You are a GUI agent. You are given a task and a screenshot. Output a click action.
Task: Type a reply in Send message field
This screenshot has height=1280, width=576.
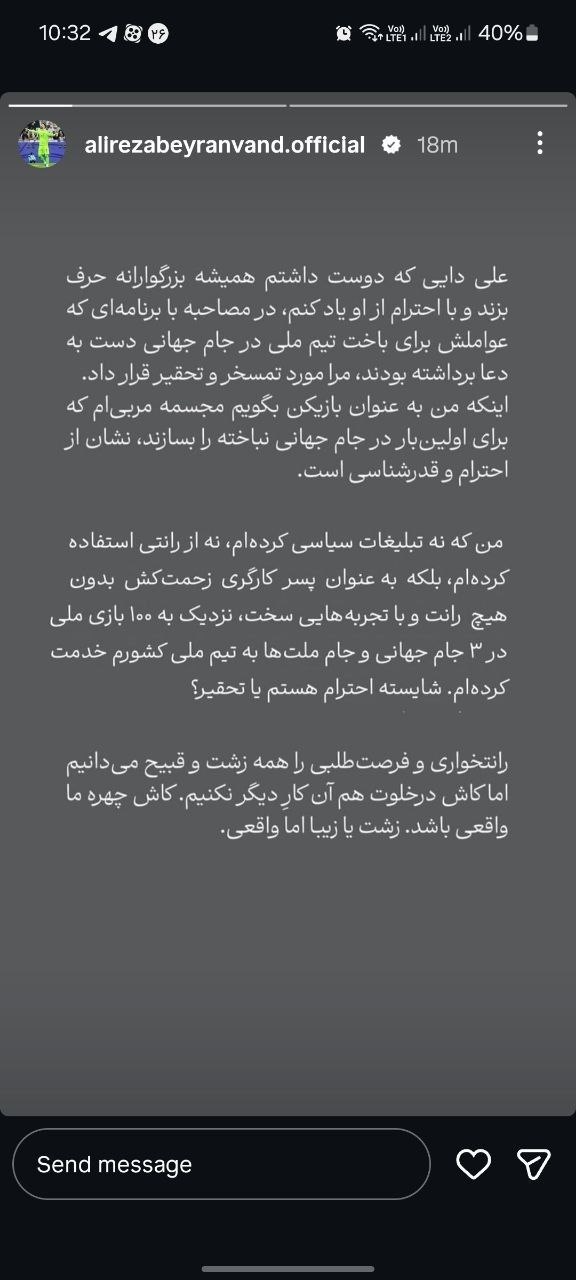tap(221, 1165)
